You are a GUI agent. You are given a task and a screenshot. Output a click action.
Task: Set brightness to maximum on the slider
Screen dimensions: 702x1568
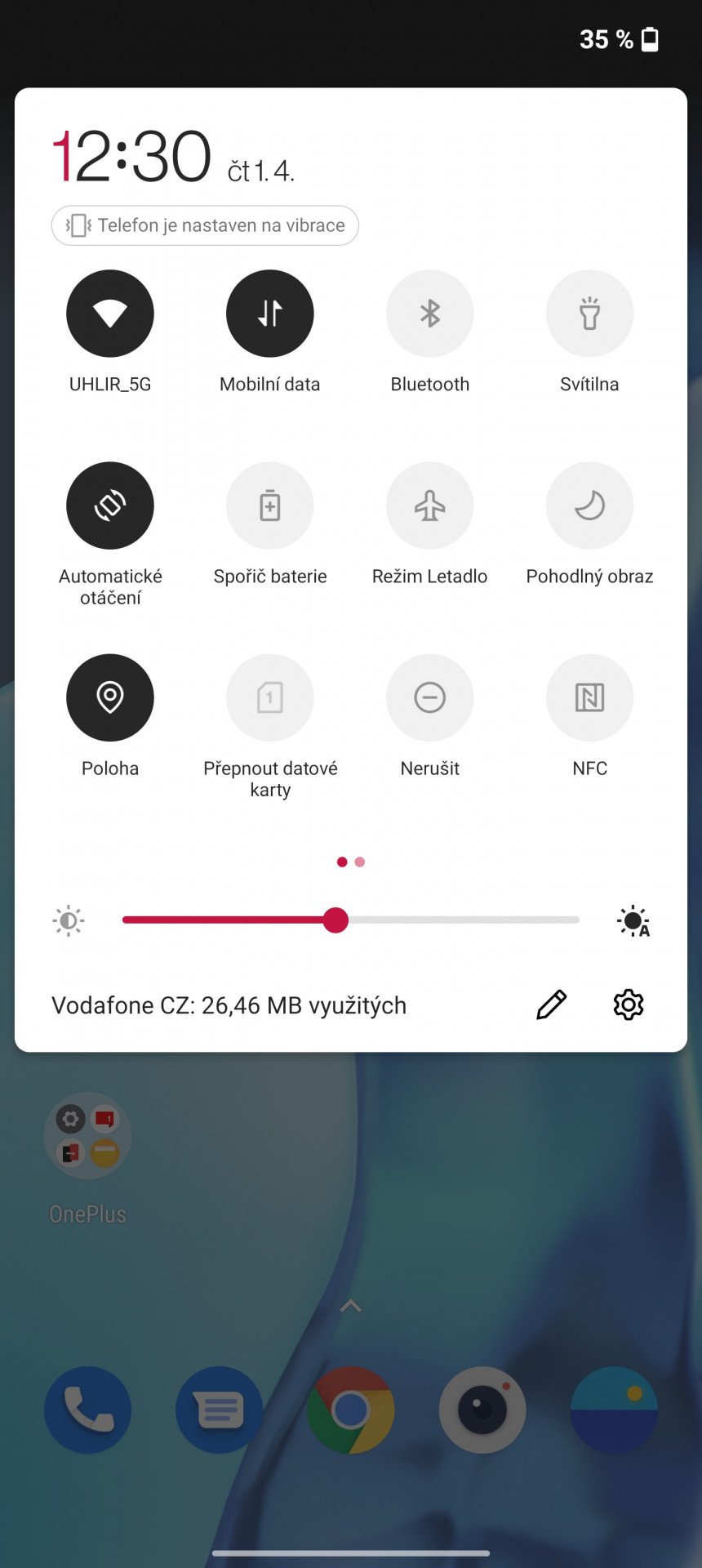pyautogui.click(x=578, y=920)
